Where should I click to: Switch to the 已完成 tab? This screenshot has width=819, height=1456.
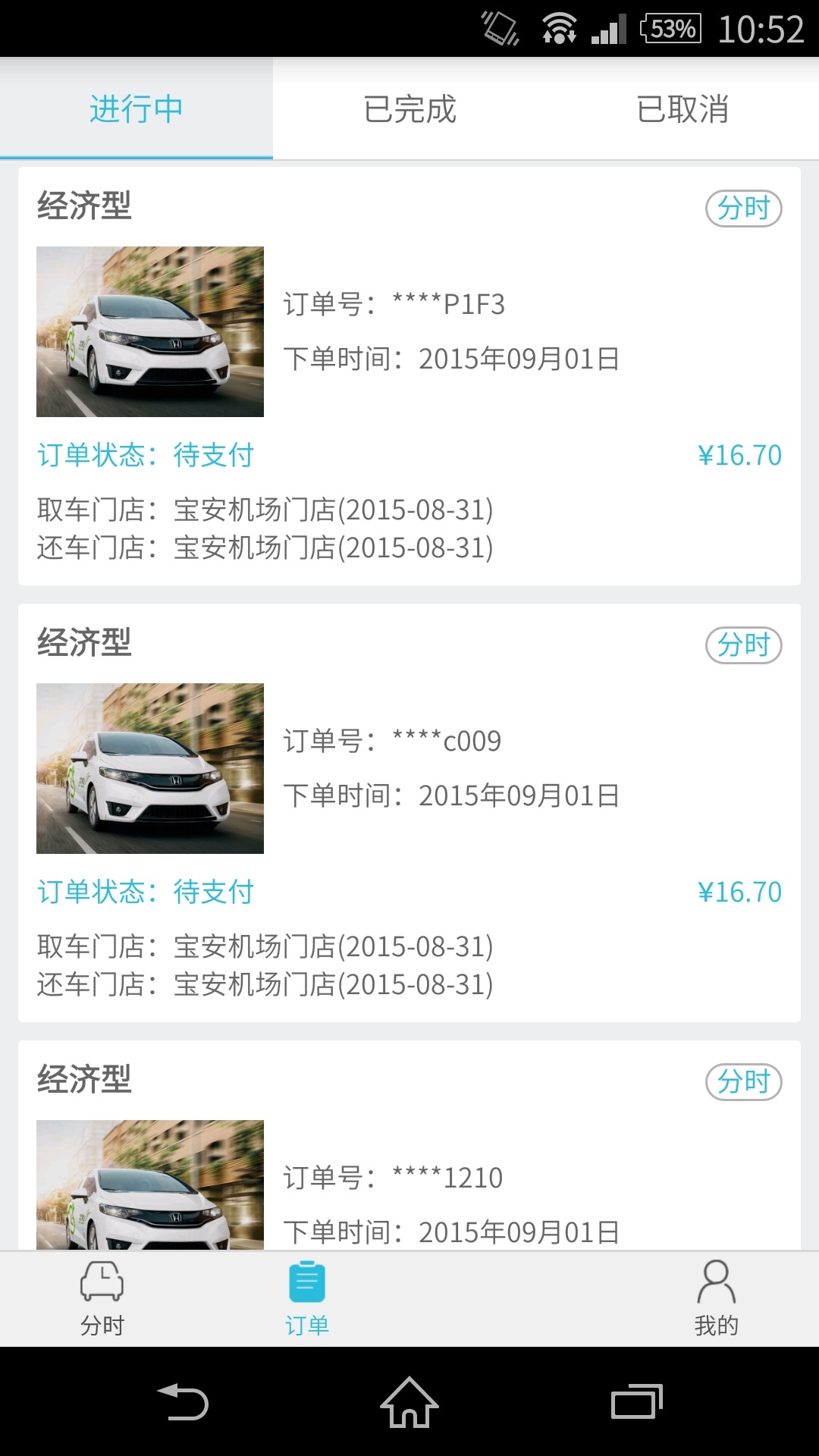pos(409,109)
